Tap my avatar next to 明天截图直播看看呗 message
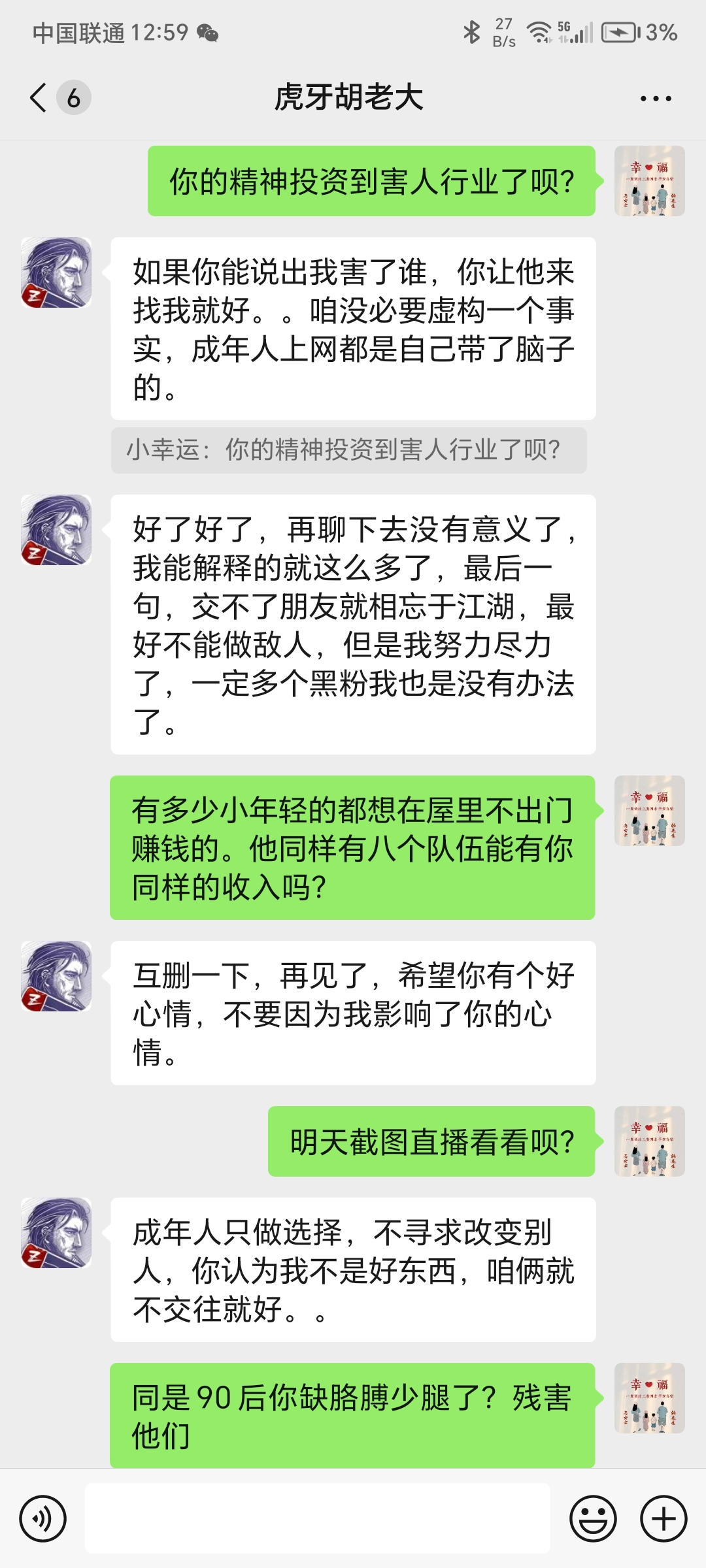706x1568 pixels. (649, 1141)
